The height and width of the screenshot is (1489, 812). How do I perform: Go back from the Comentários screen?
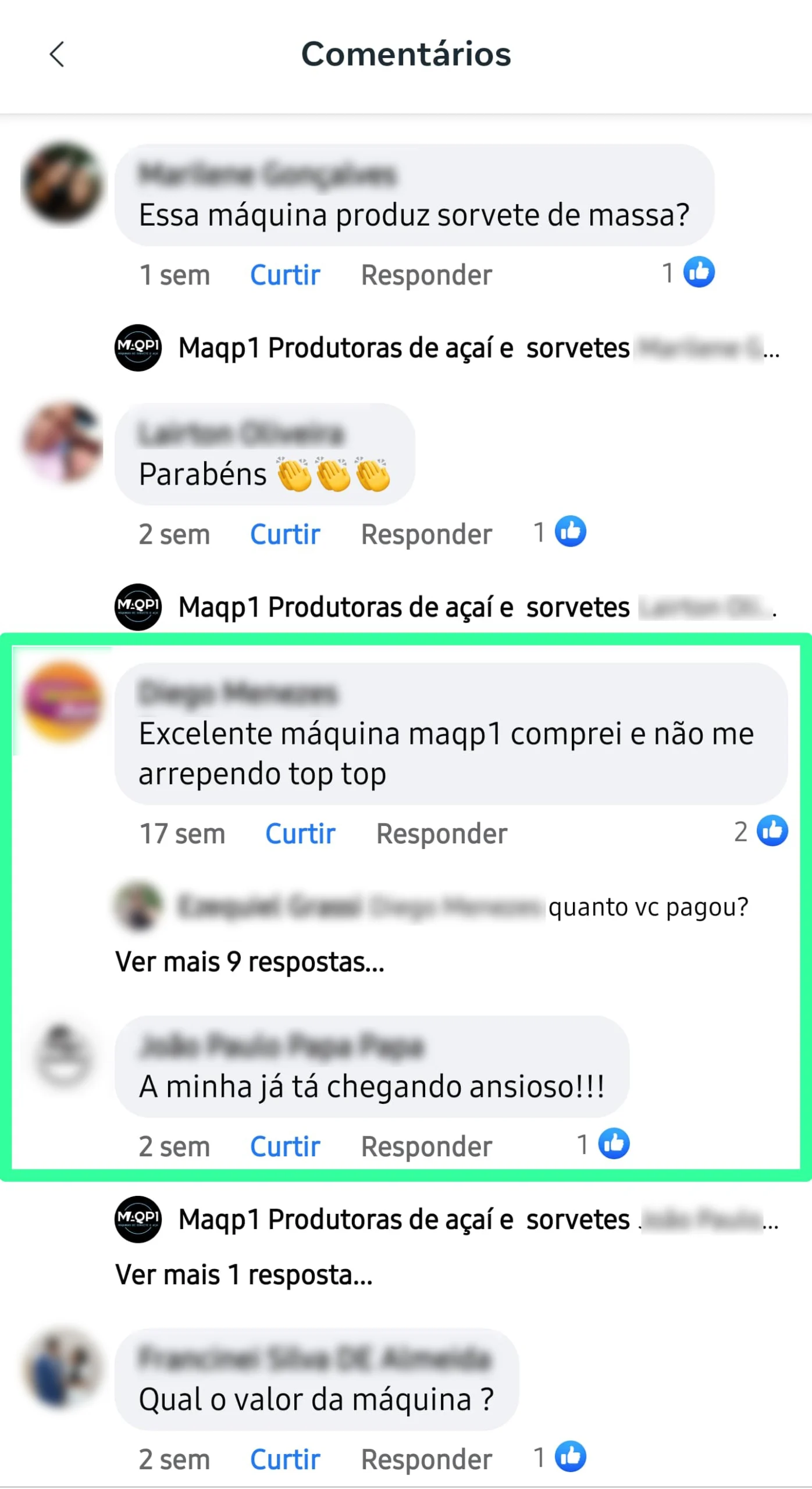click(x=57, y=55)
